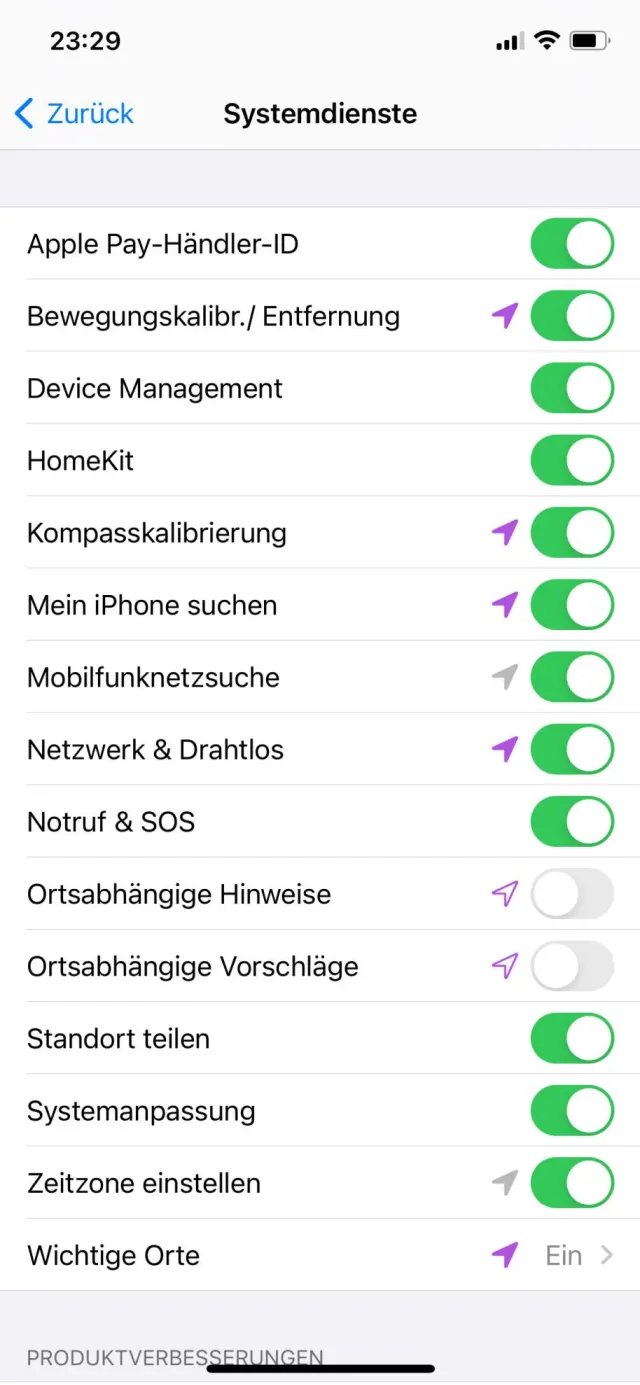Switch off the HomeKit toggle
This screenshot has height=1385, width=640.
click(x=571, y=461)
